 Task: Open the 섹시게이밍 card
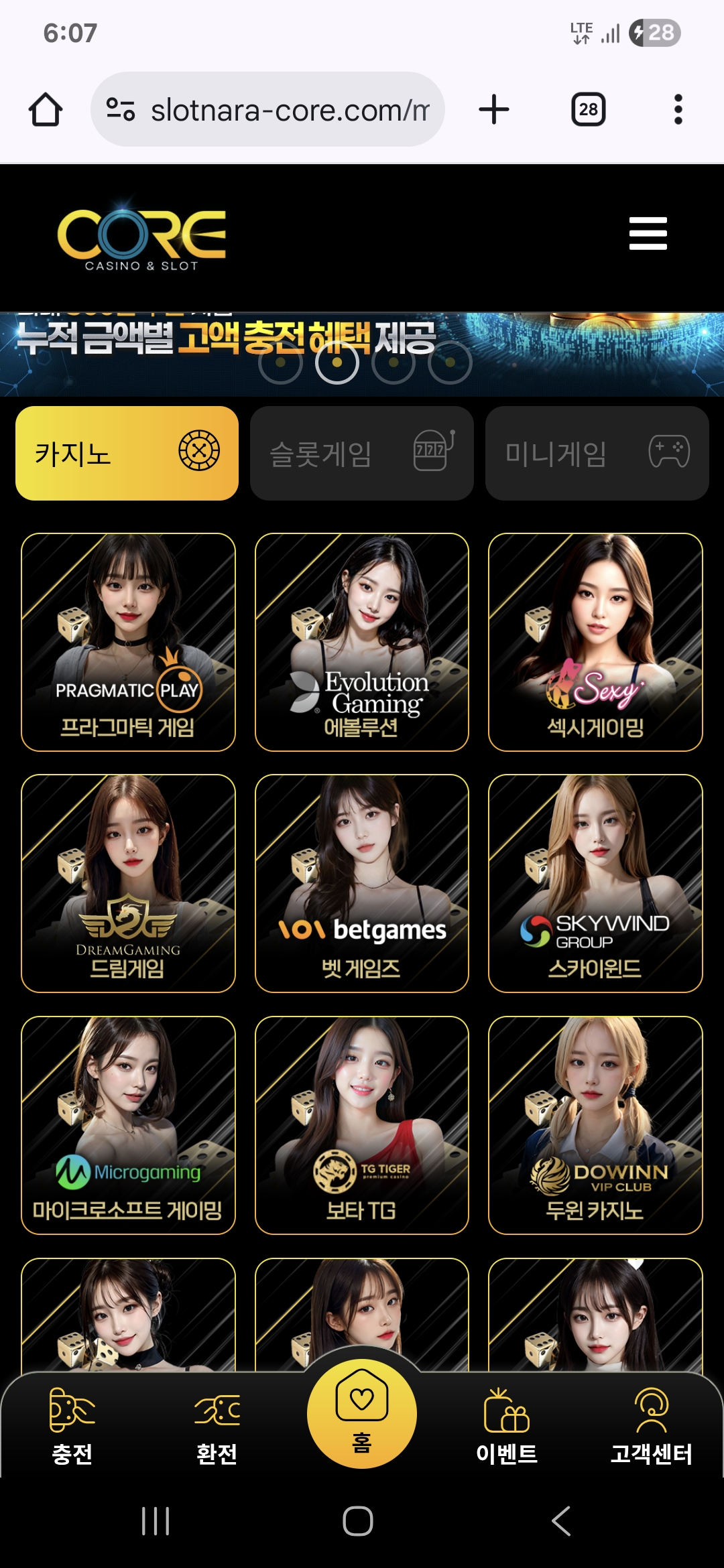[595, 642]
